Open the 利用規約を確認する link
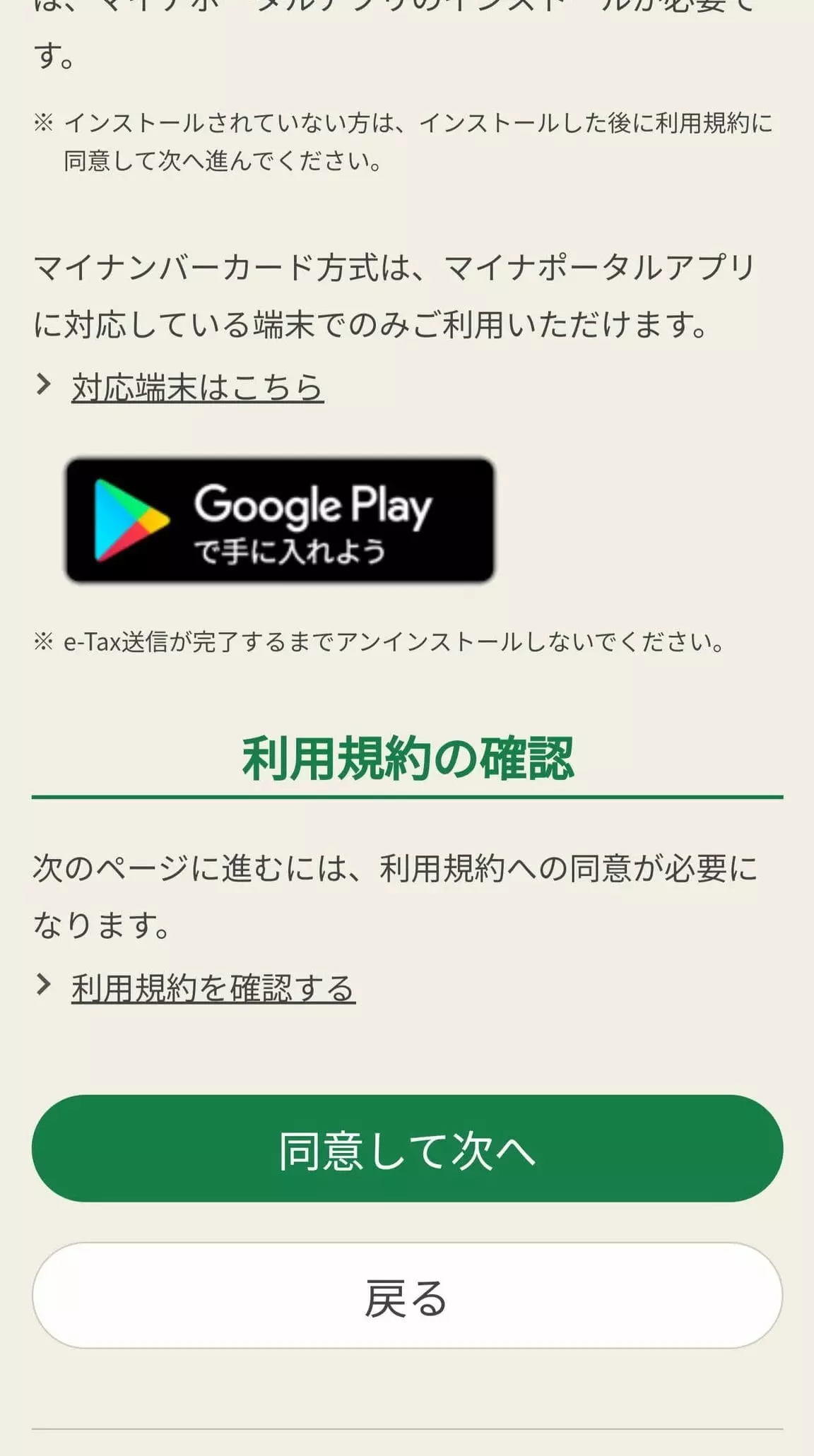Screen dimensions: 814x1456 (213, 988)
